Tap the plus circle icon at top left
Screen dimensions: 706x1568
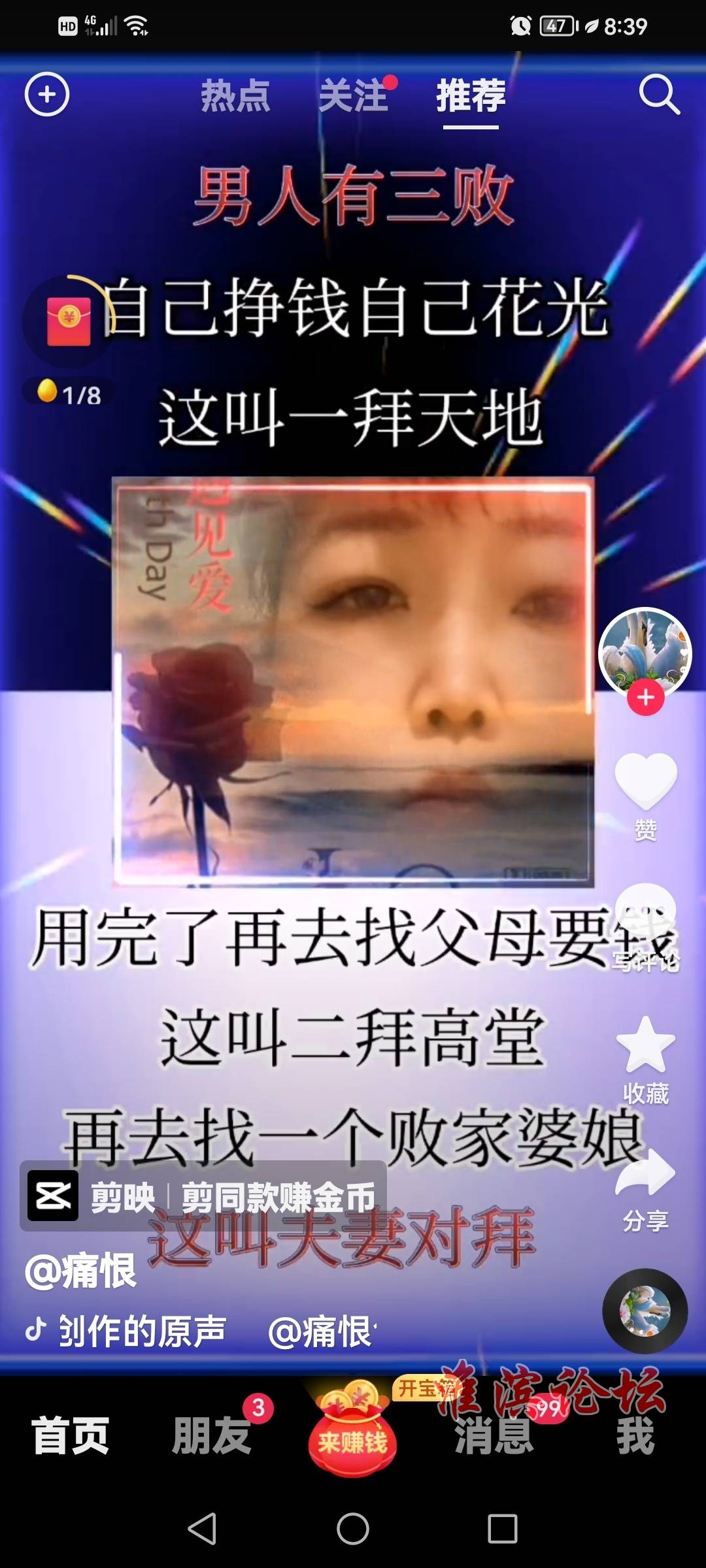(47, 95)
